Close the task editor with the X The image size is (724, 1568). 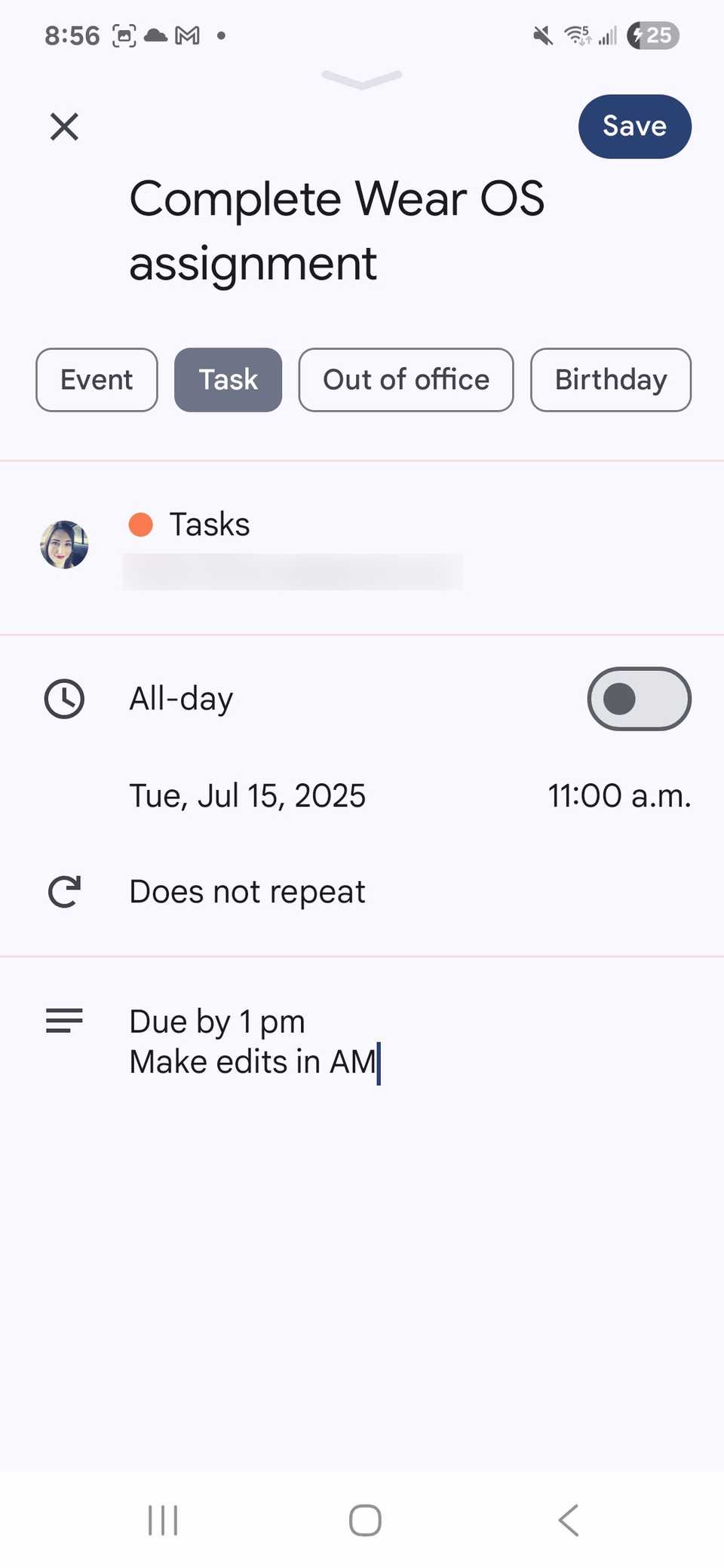click(64, 127)
